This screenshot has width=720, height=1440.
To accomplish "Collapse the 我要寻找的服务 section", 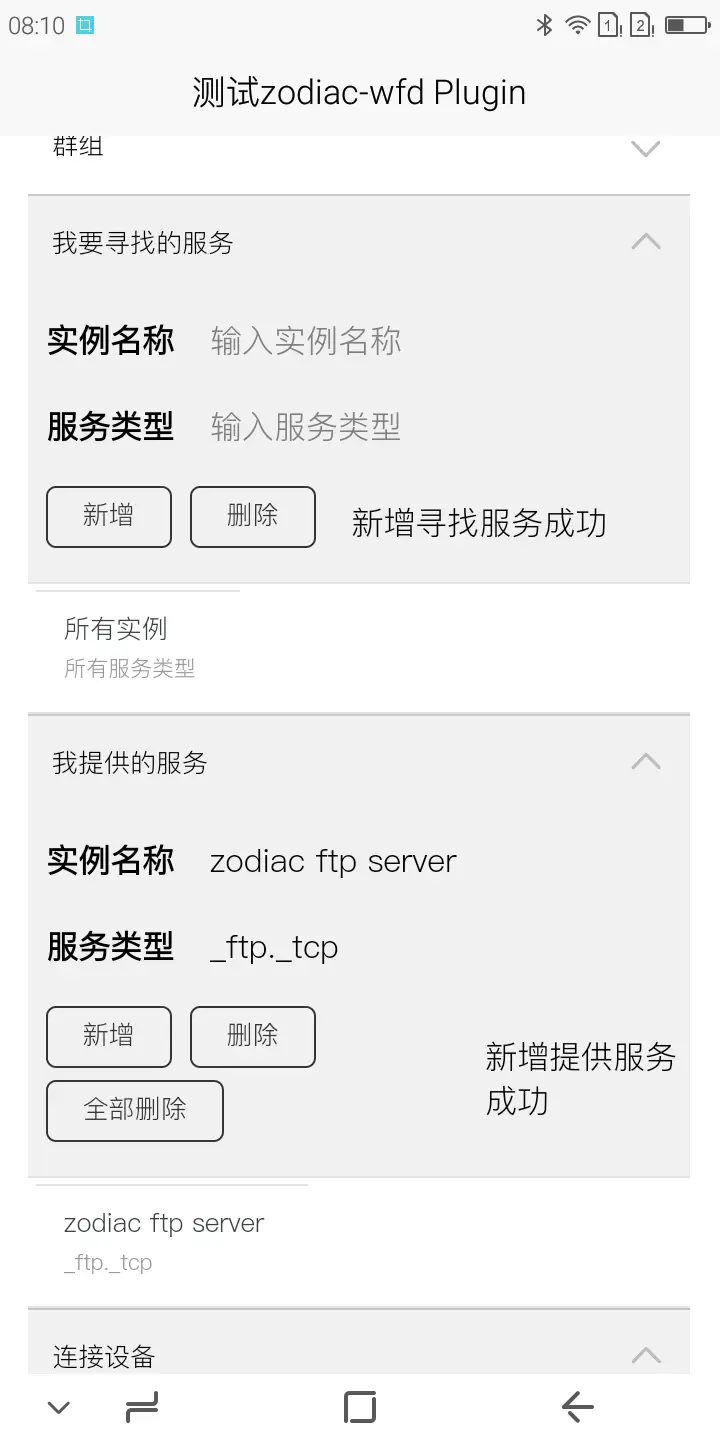I will click(x=646, y=242).
